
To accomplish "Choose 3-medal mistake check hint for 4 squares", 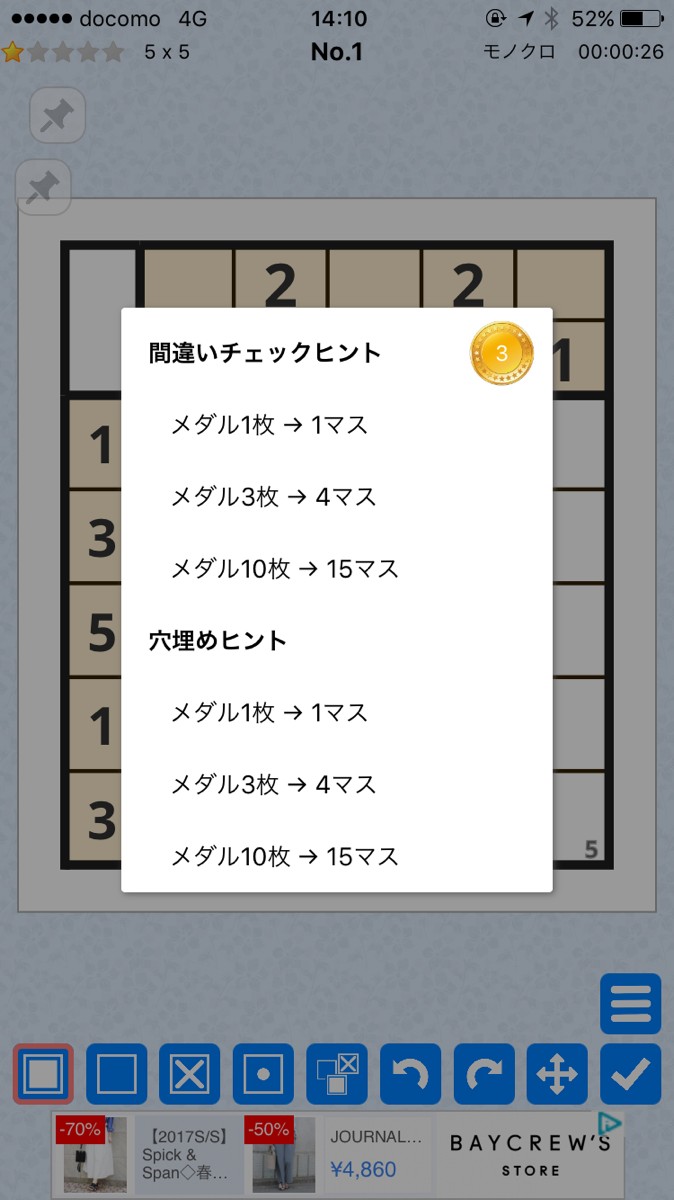I will tap(274, 497).
